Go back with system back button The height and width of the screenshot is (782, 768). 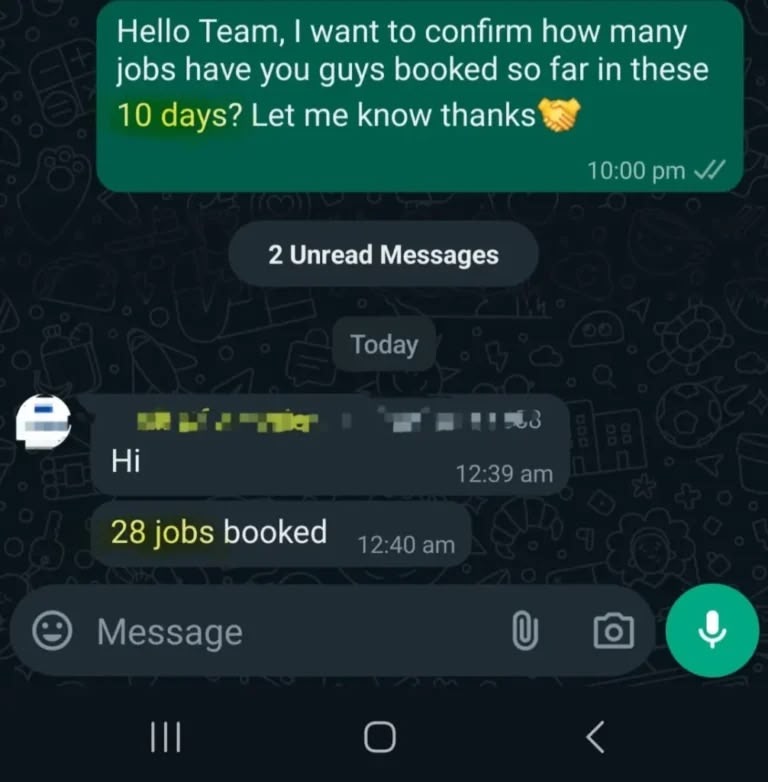(x=595, y=738)
